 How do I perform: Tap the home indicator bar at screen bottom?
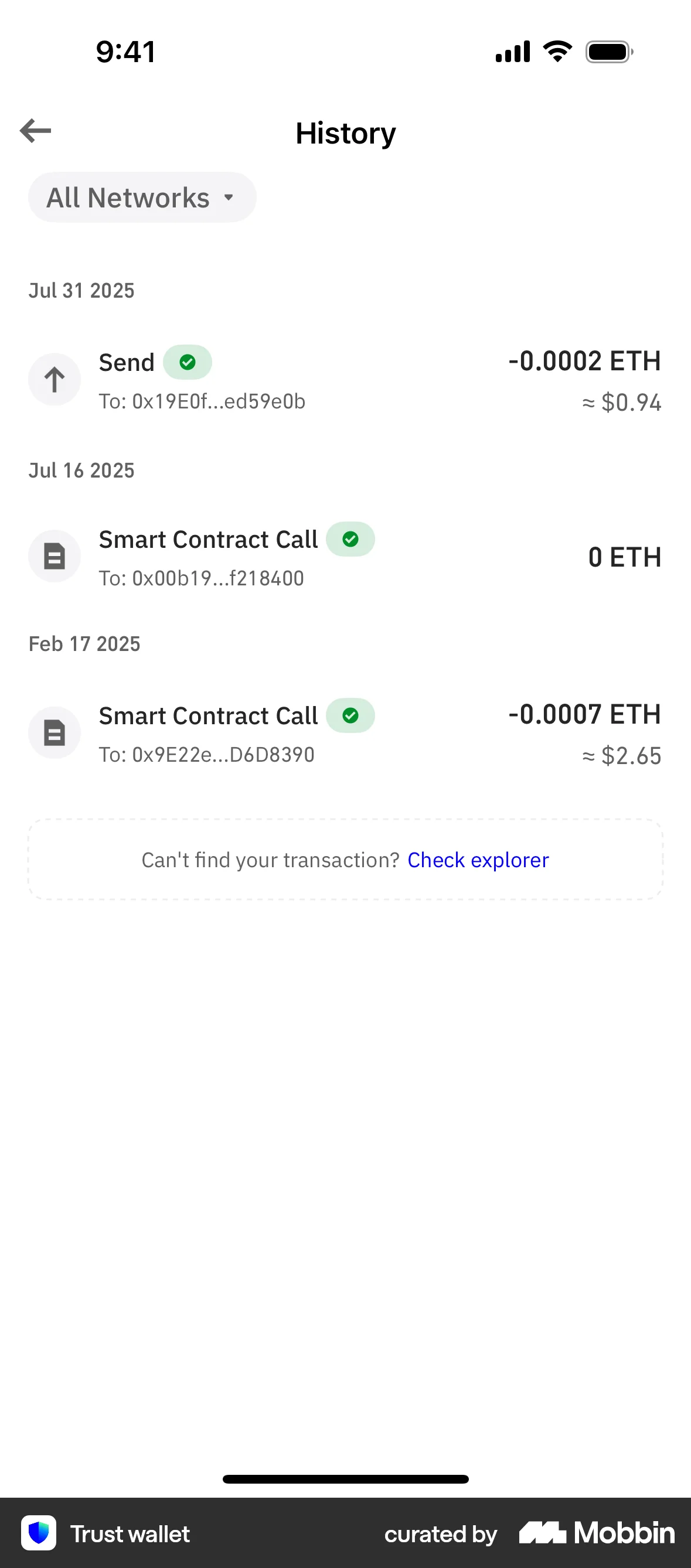345,1479
